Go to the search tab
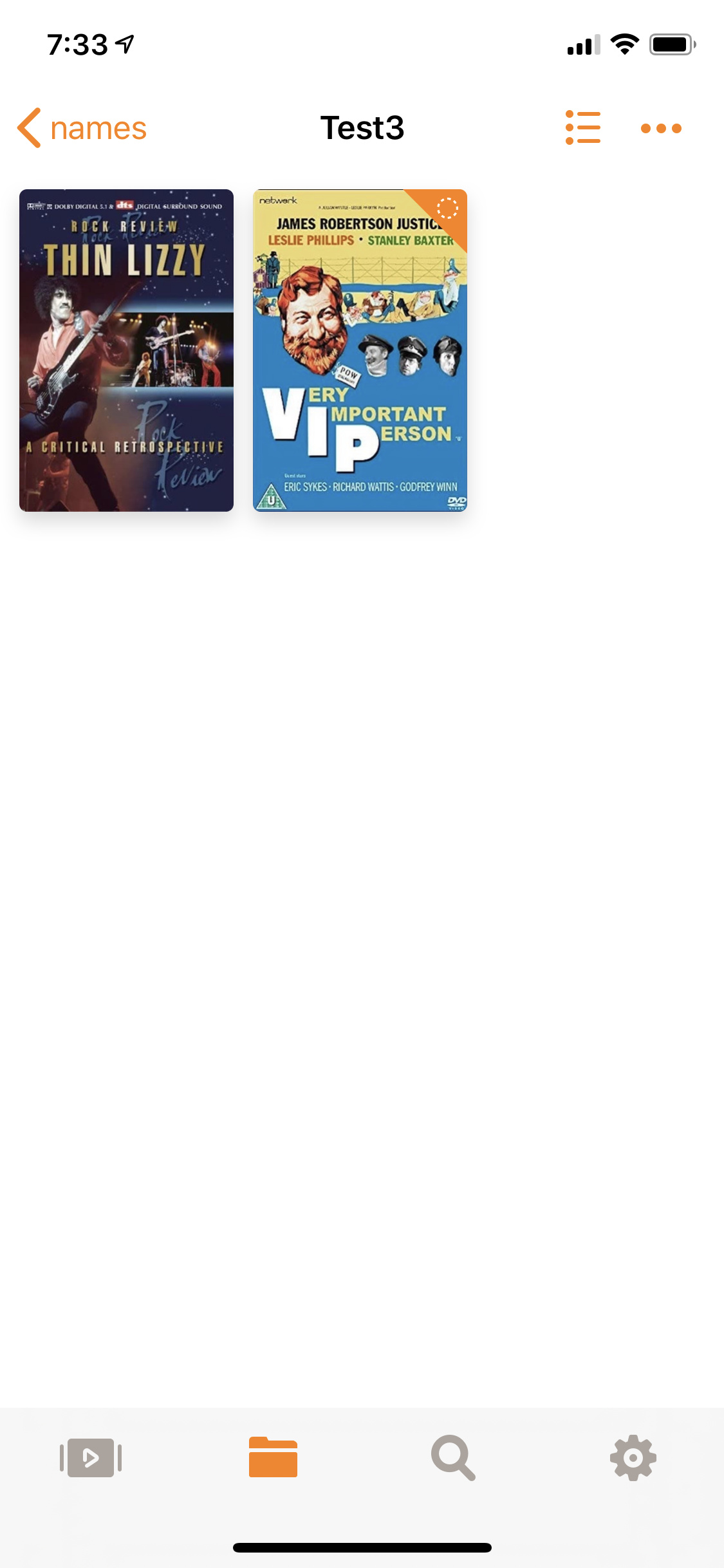The image size is (724, 1568). pyautogui.click(x=453, y=1457)
